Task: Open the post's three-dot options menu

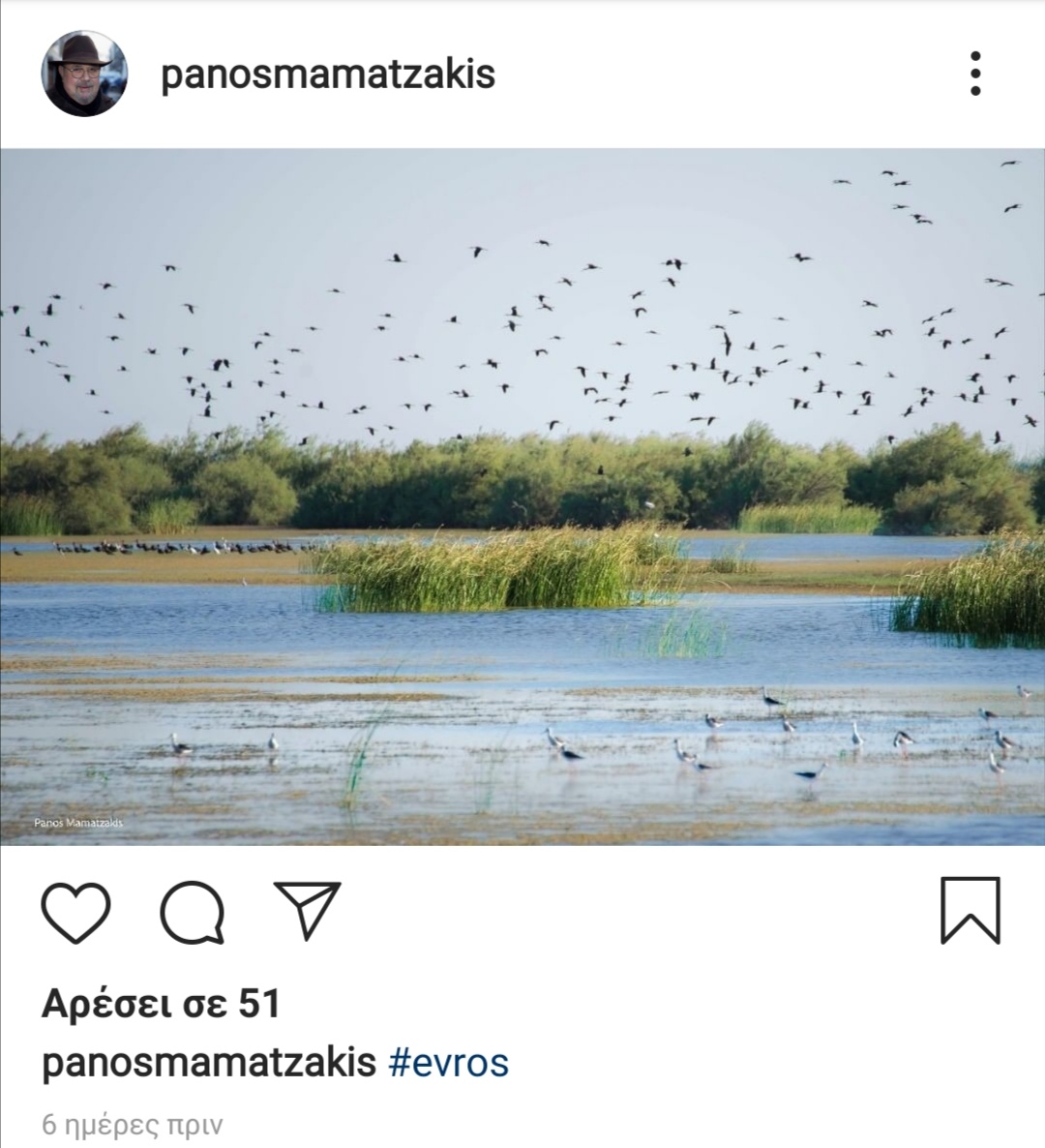Action: 975,74
